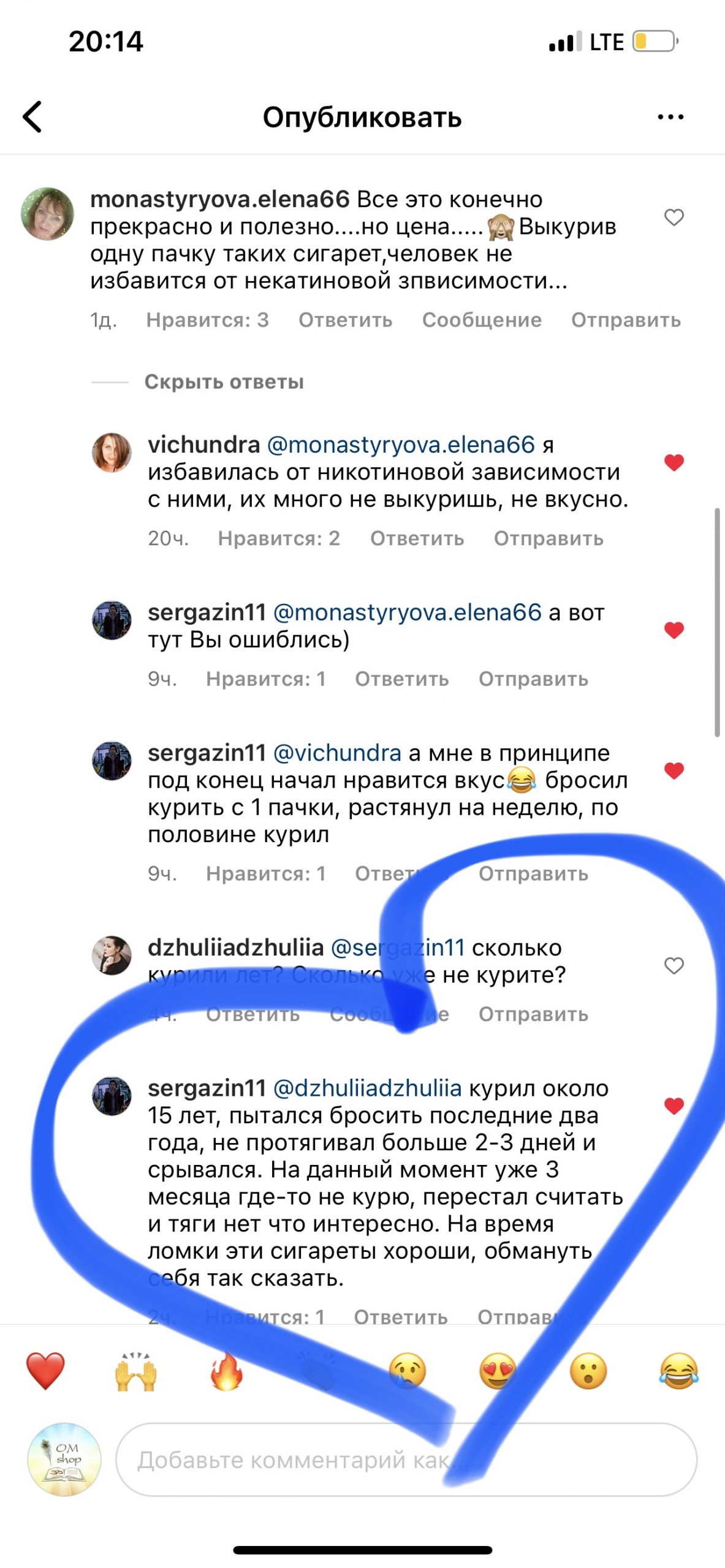The height and width of the screenshot is (1568, 725).
Task: Insert the heart-eyes emoji reaction
Action: pyautogui.click(x=498, y=1371)
